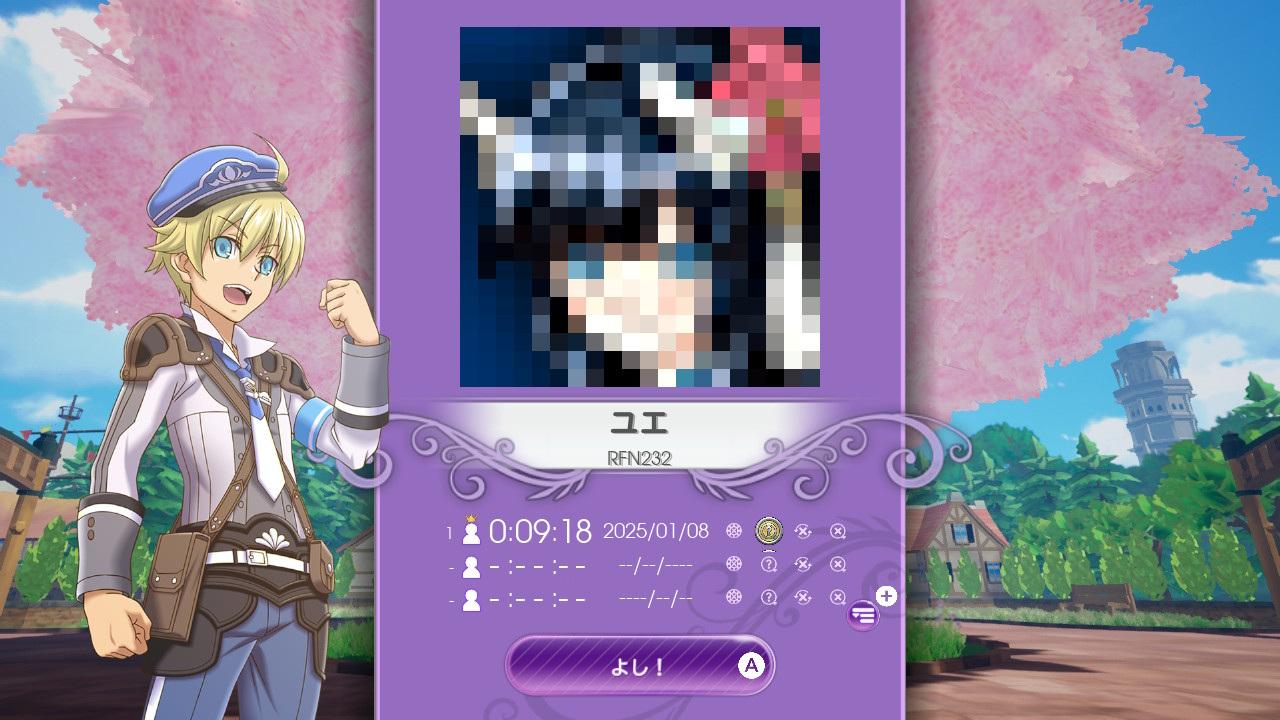The height and width of the screenshot is (720, 1280).
Task: Open the options menu icon with plus
Action: point(864,615)
